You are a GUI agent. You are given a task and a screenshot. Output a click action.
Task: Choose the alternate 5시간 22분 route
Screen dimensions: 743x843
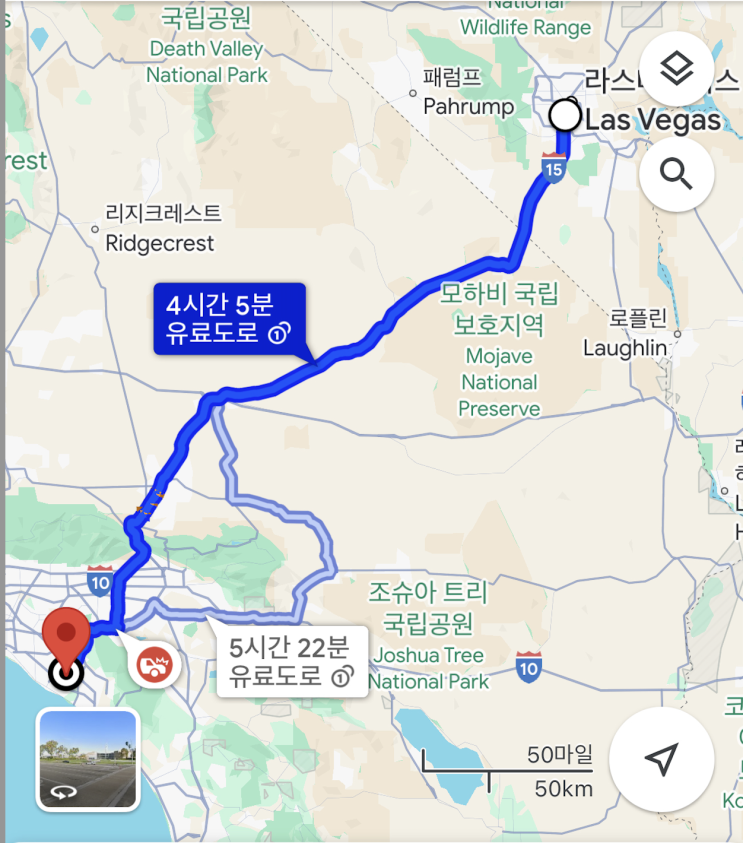click(291, 661)
